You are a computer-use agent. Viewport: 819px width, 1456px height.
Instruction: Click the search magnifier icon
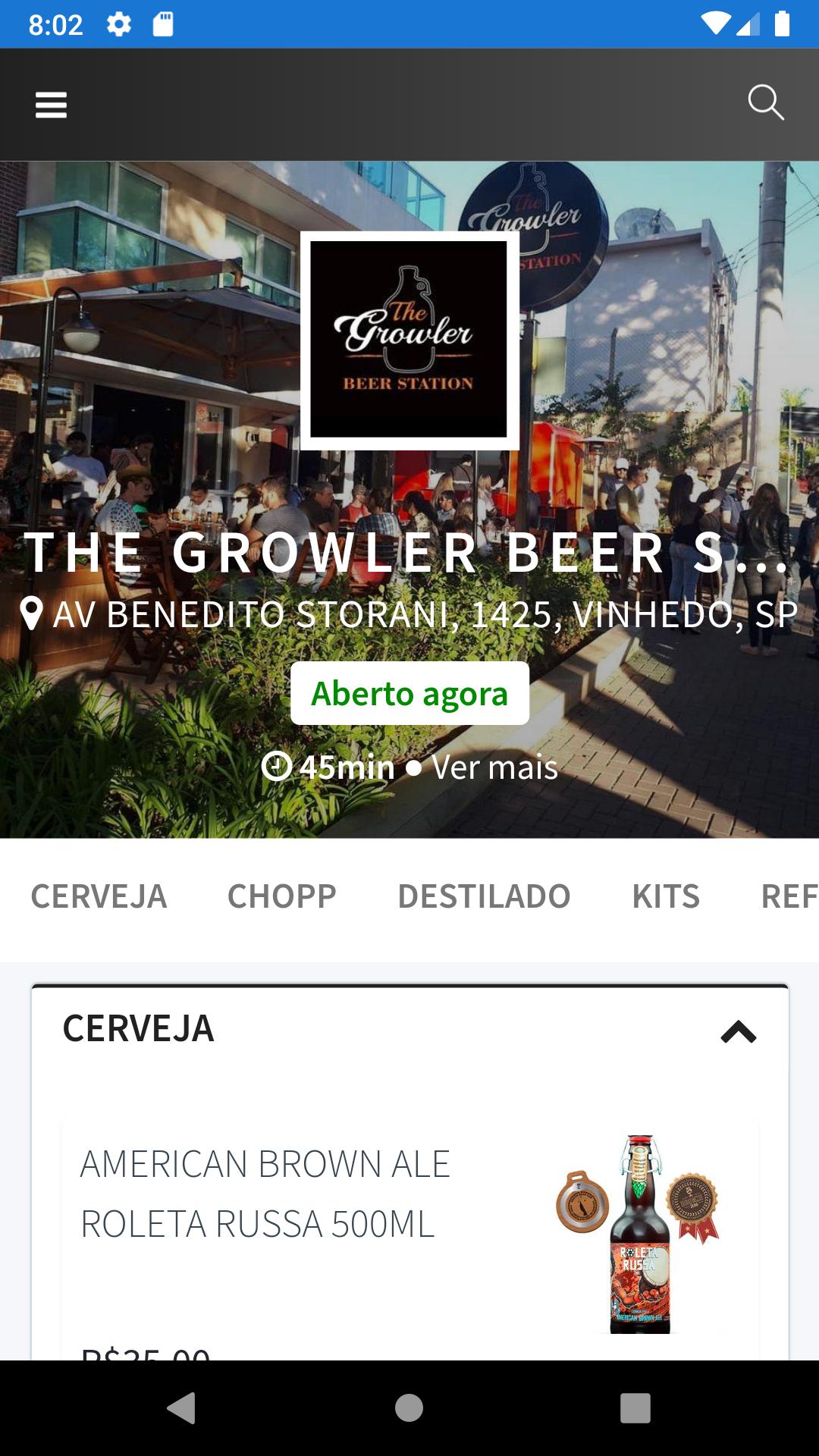(767, 103)
